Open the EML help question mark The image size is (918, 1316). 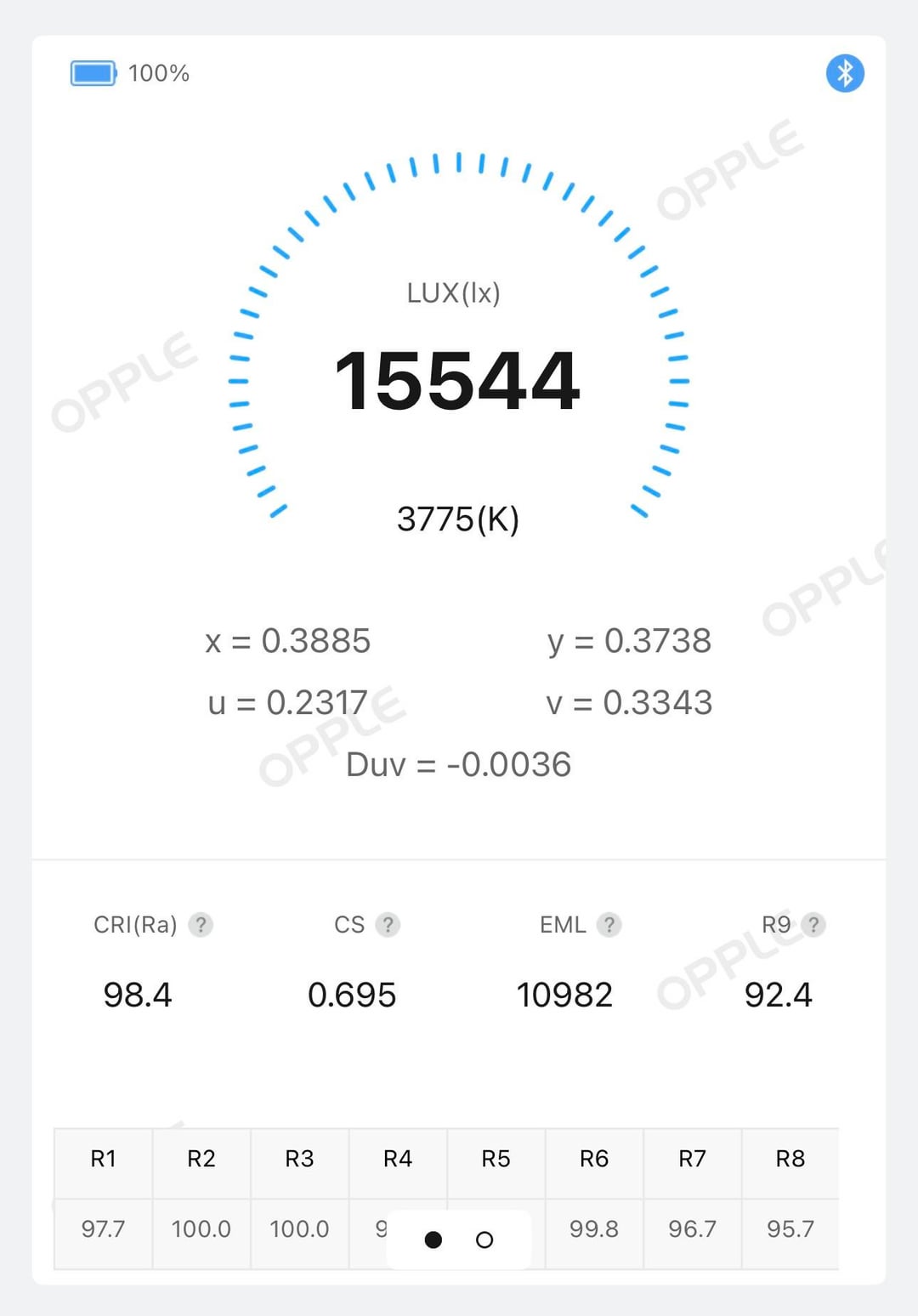609,925
